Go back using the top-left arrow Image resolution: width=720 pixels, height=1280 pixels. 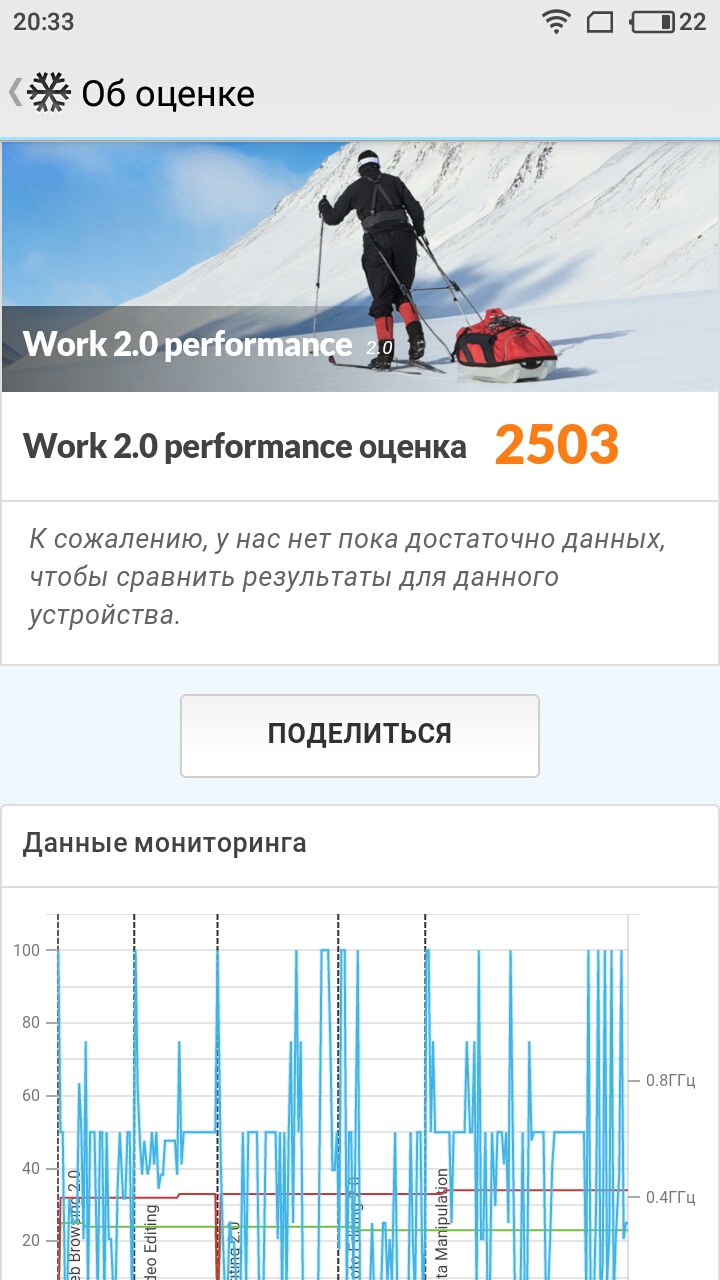15,93
